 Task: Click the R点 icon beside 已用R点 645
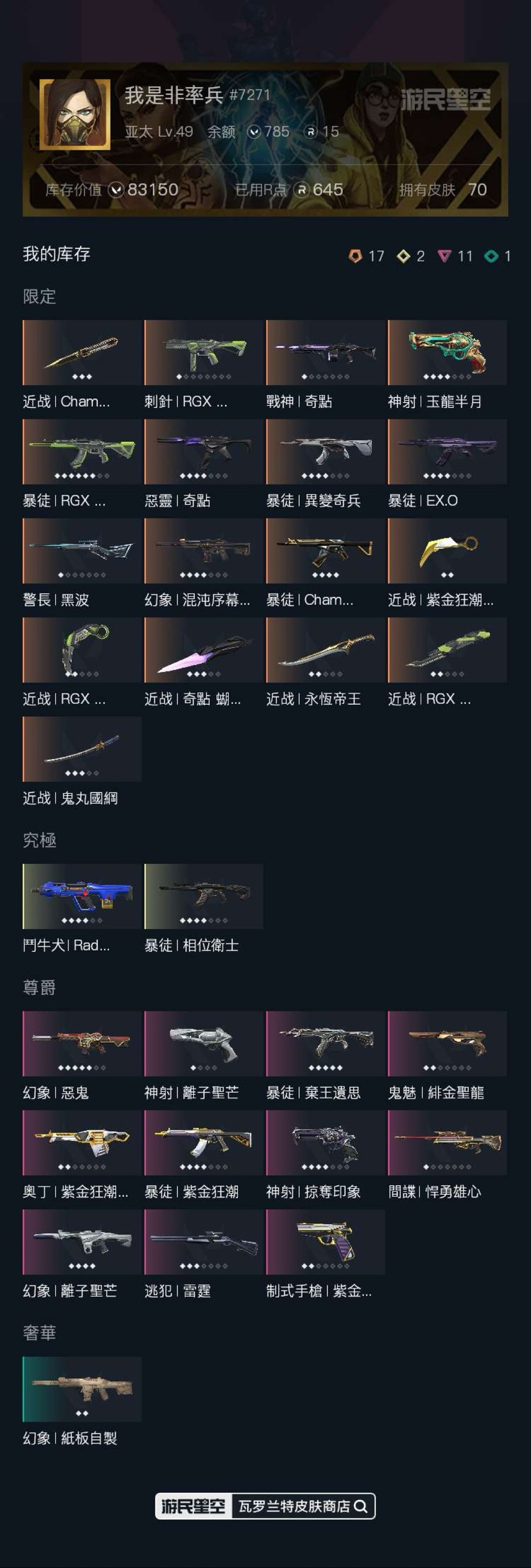pyautogui.click(x=302, y=191)
